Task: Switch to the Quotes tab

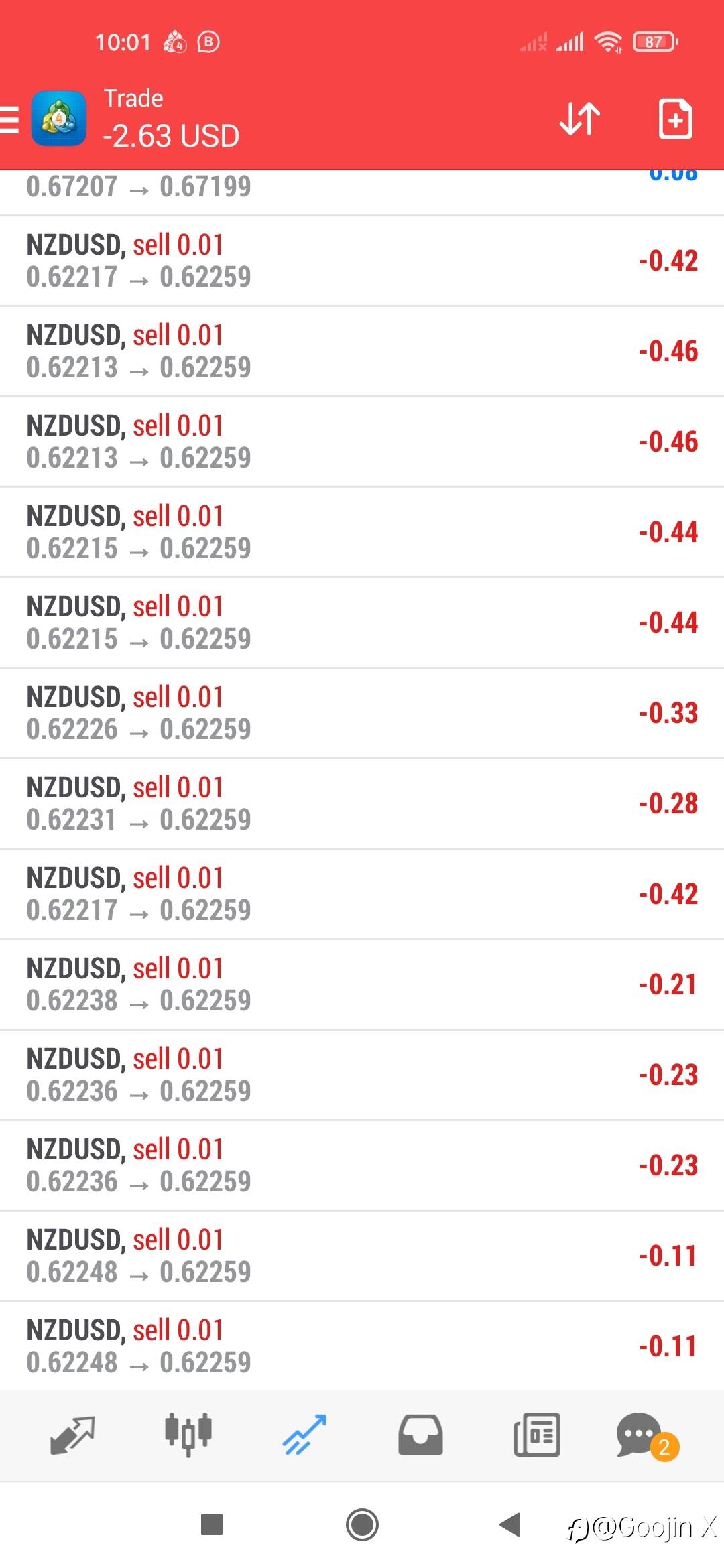Action: [x=72, y=1435]
